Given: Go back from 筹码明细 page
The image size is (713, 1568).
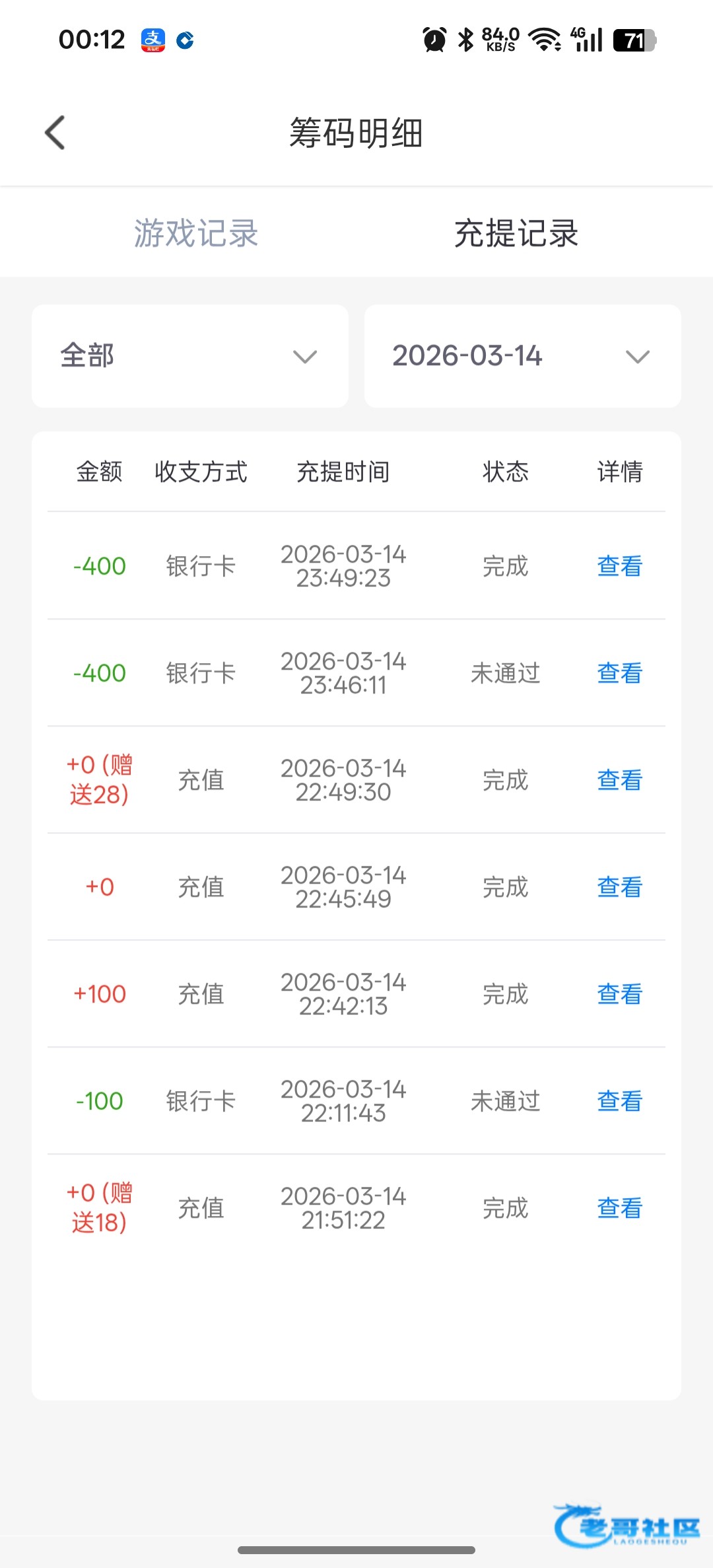Looking at the screenshot, I should [55, 133].
